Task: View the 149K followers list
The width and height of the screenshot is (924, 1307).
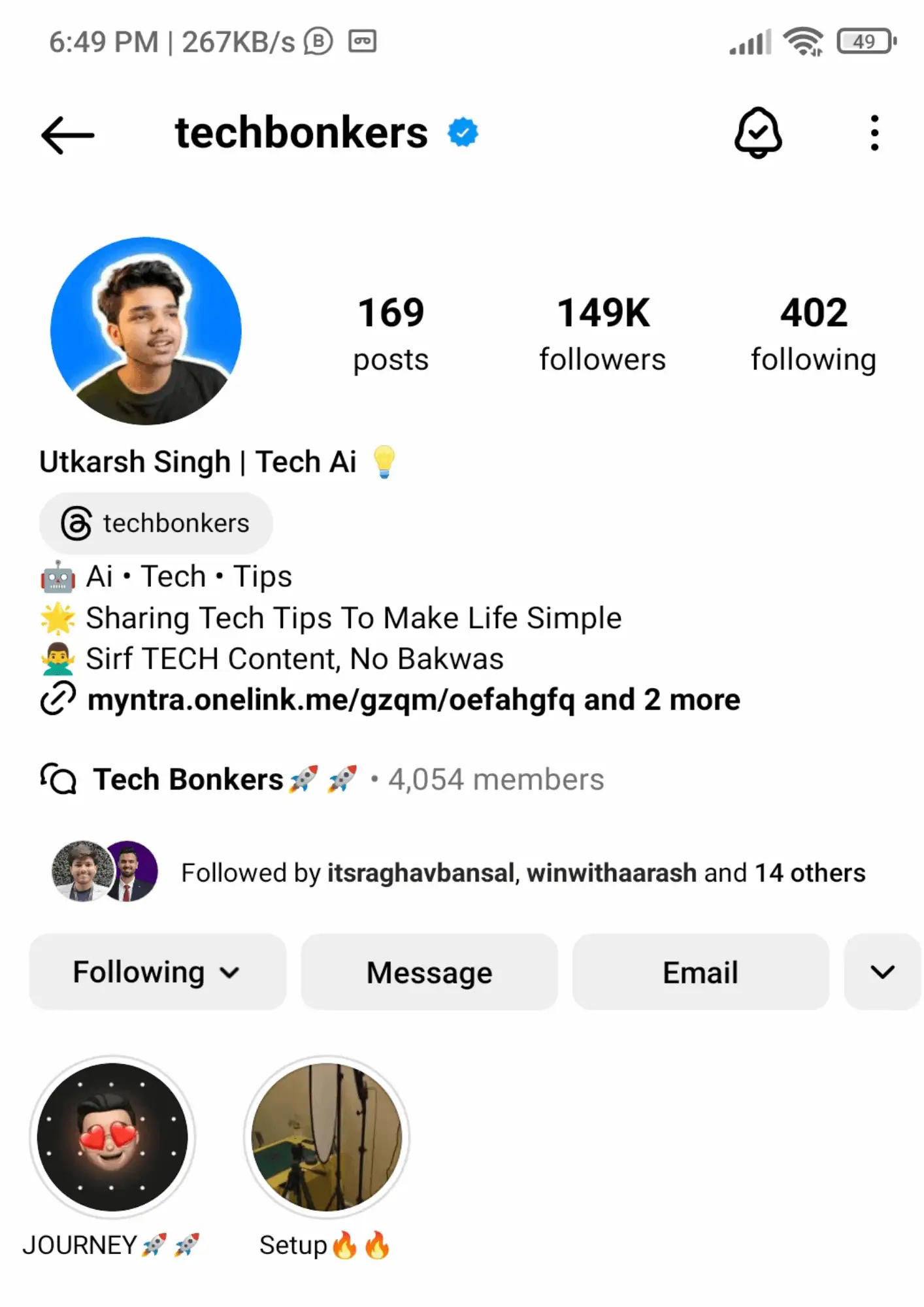Action: point(602,333)
